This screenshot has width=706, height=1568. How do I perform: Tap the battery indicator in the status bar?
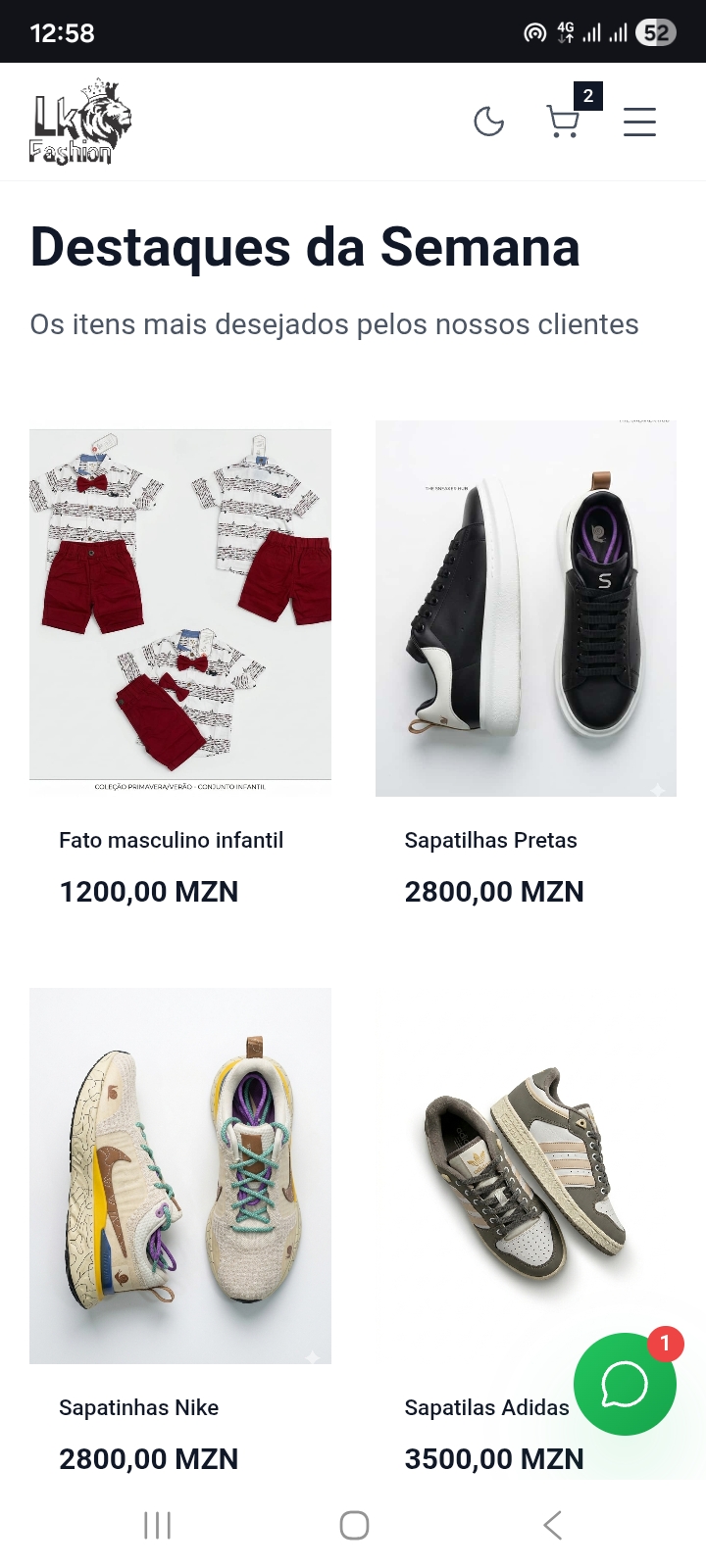point(655,31)
